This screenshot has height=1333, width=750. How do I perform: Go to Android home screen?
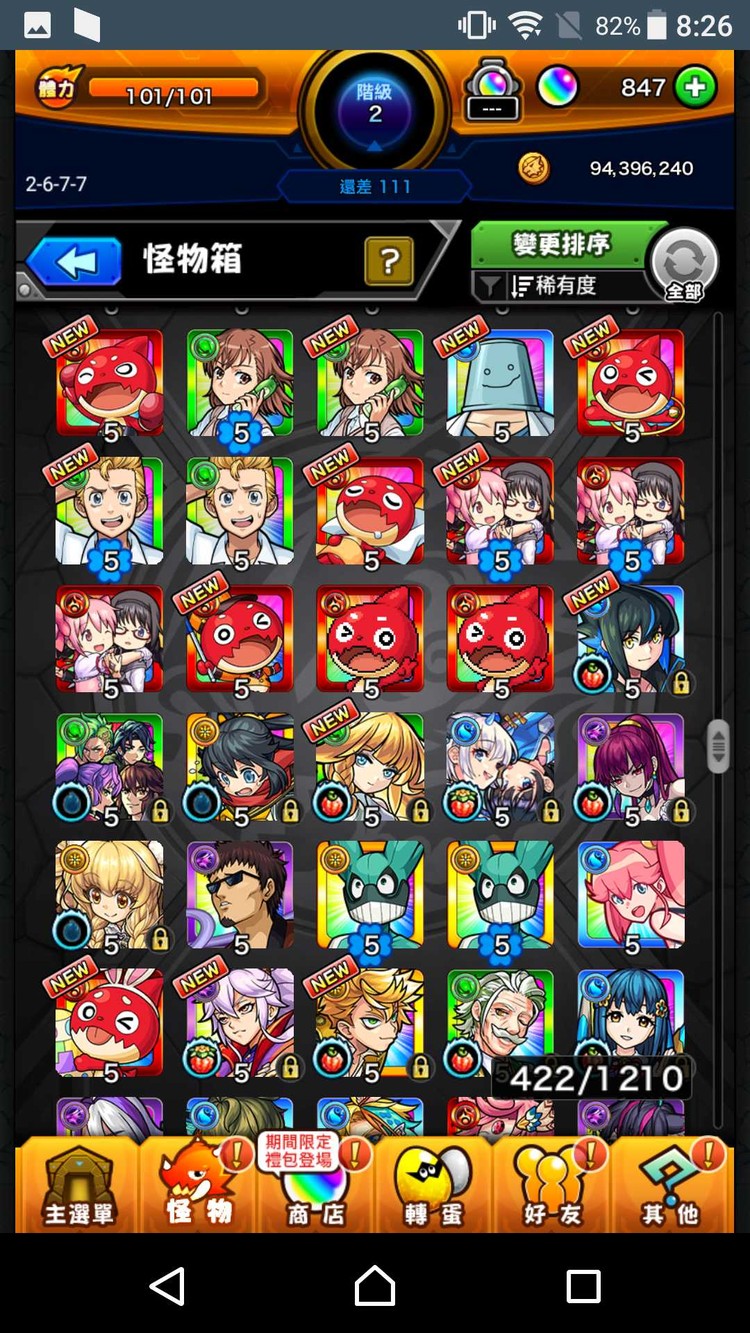[x=375, y=1284]
